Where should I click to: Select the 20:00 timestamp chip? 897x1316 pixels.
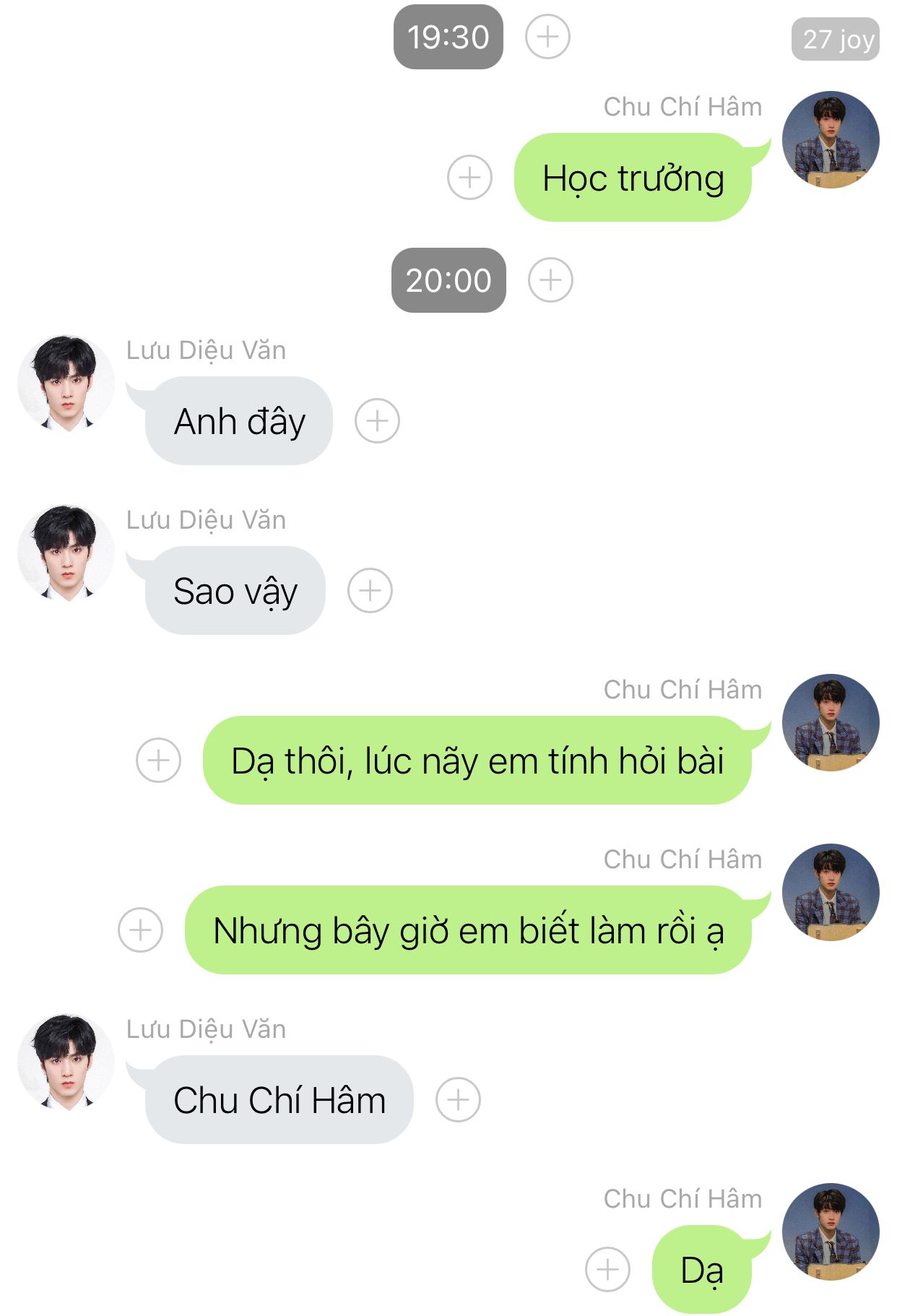448,280
